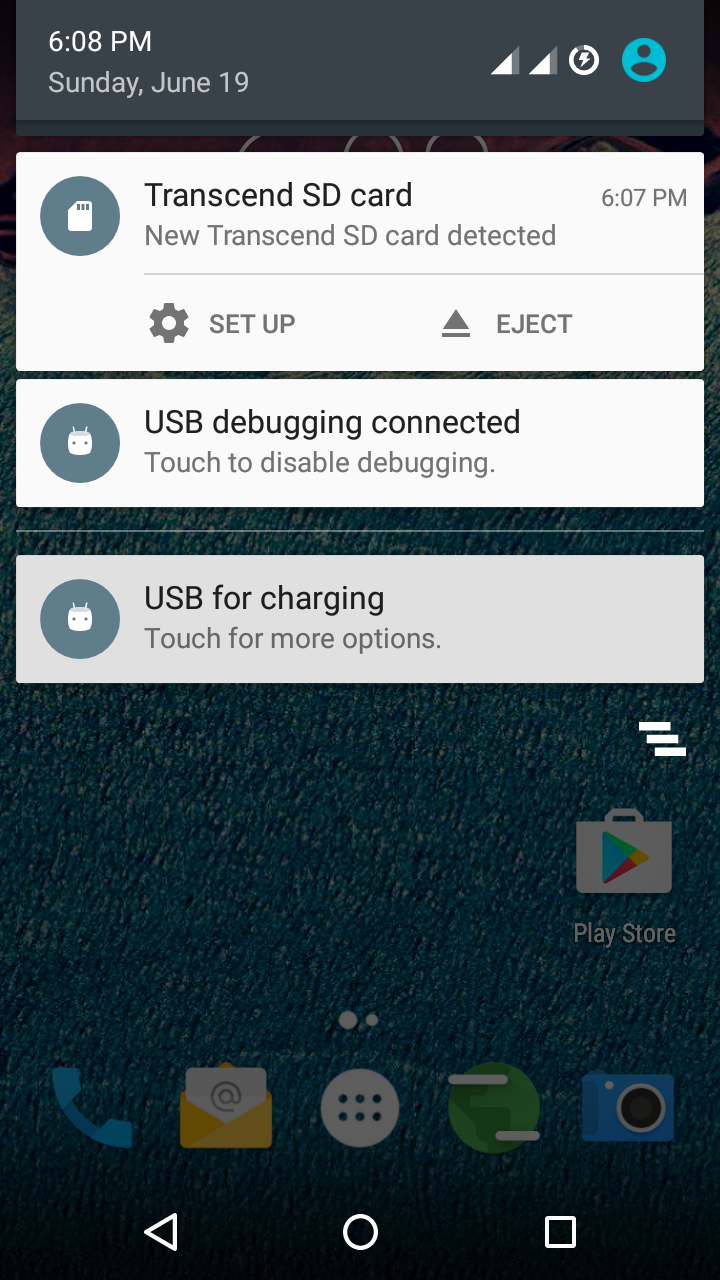Open recent apps
The width and height of the screenshot is (720, 1280).
pyautogui.click(x=560, y=1232)
